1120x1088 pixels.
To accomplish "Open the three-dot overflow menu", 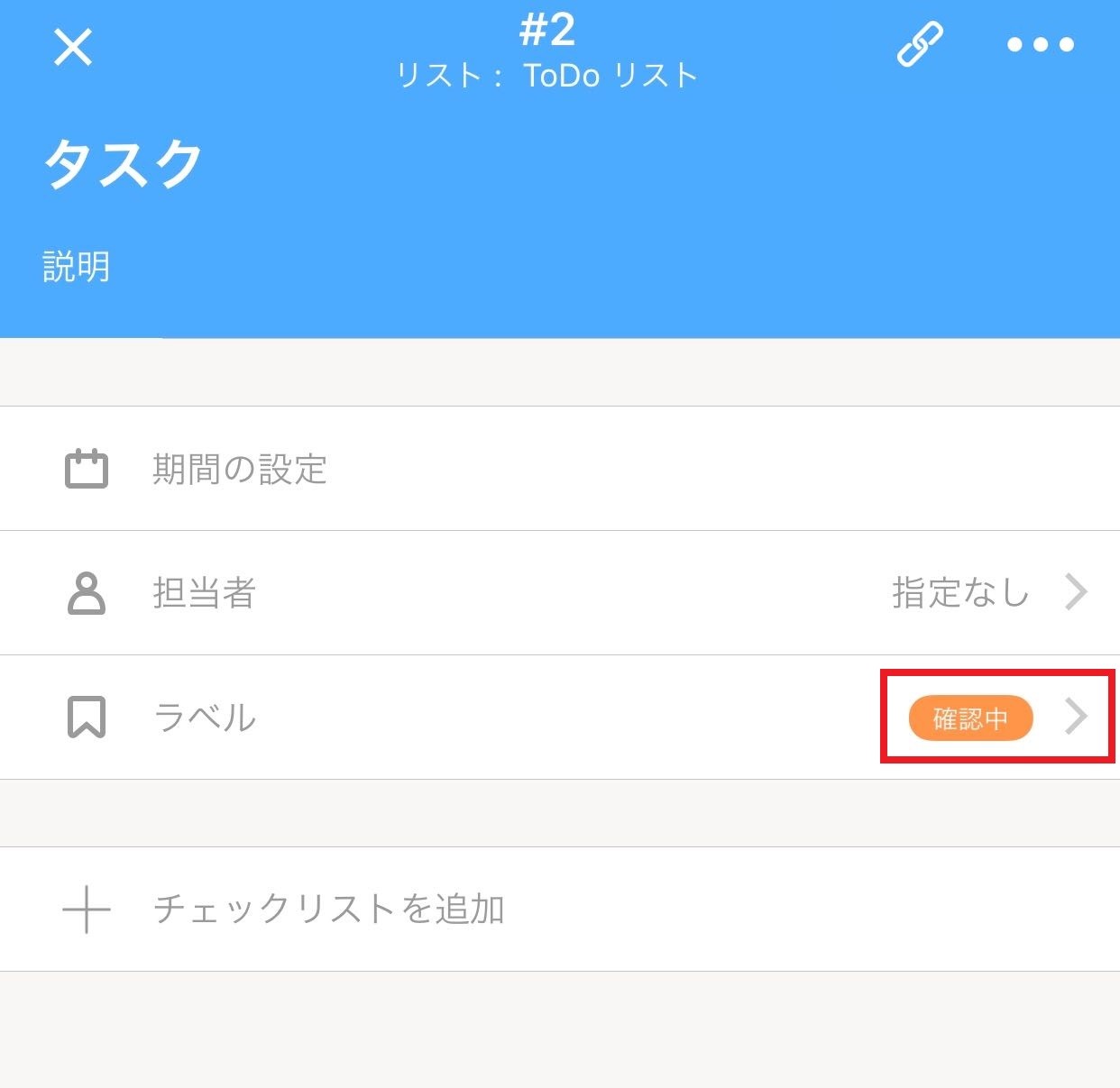I will click(x=1040, y=44).
